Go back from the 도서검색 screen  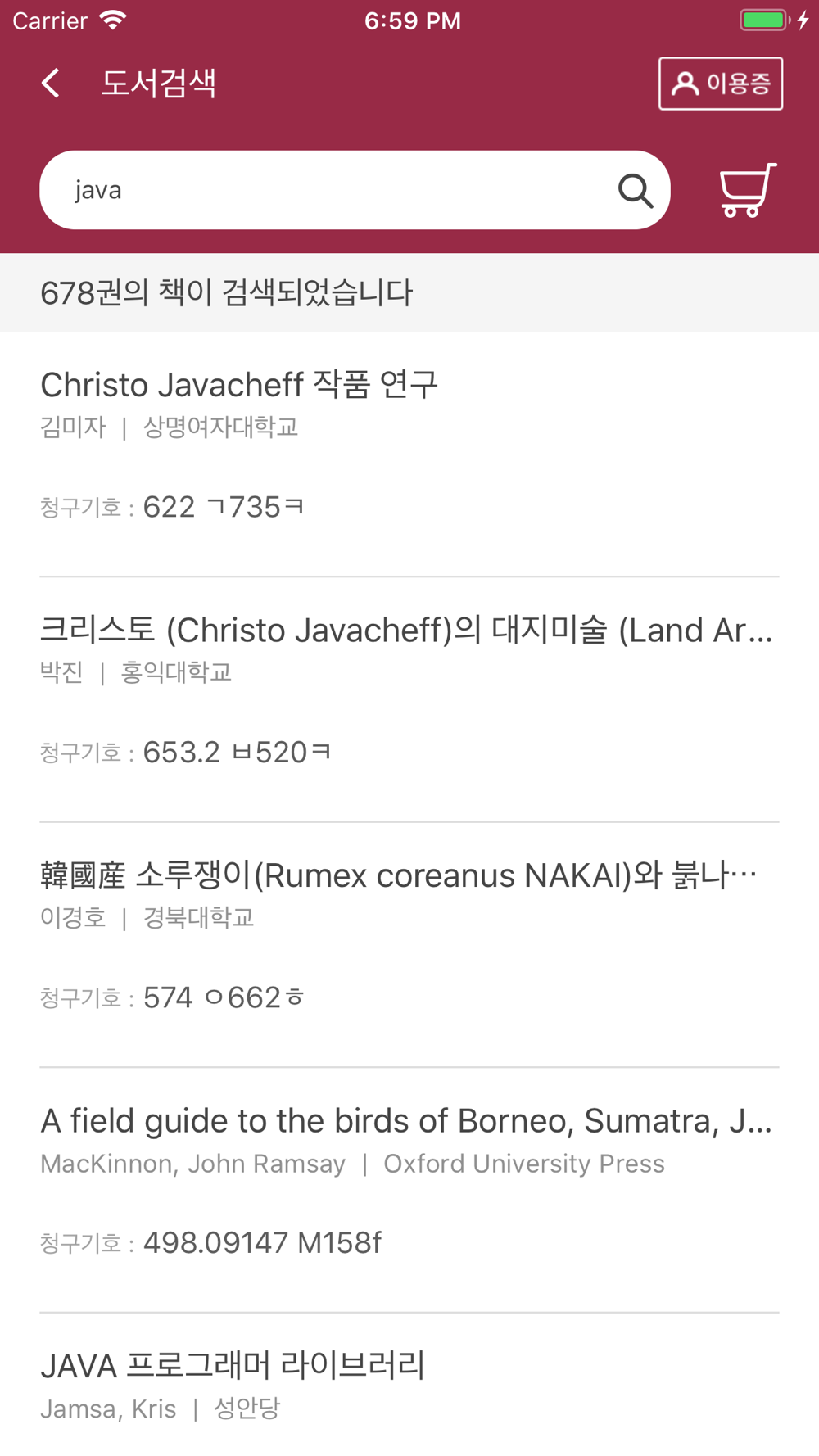51,83
